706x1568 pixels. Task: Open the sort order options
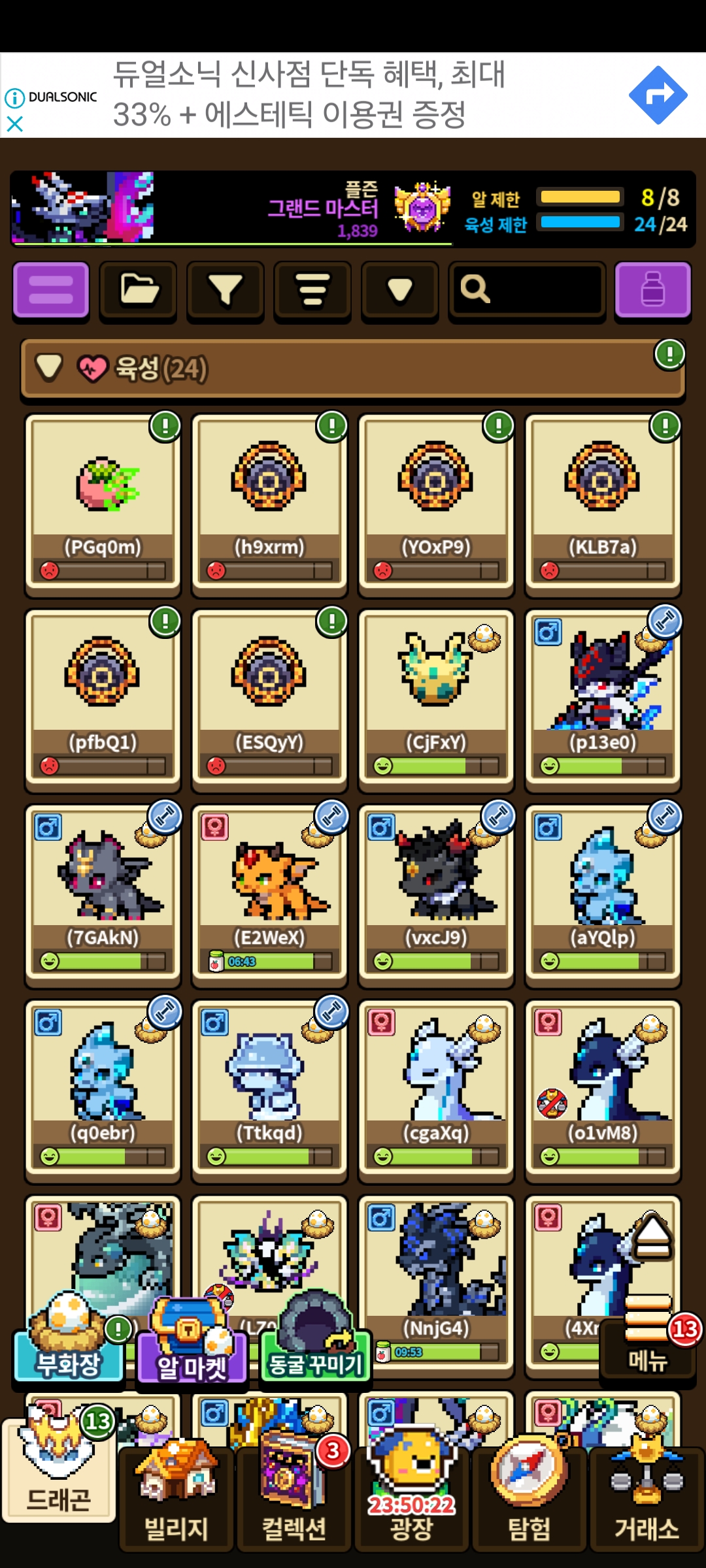point(312,289)
